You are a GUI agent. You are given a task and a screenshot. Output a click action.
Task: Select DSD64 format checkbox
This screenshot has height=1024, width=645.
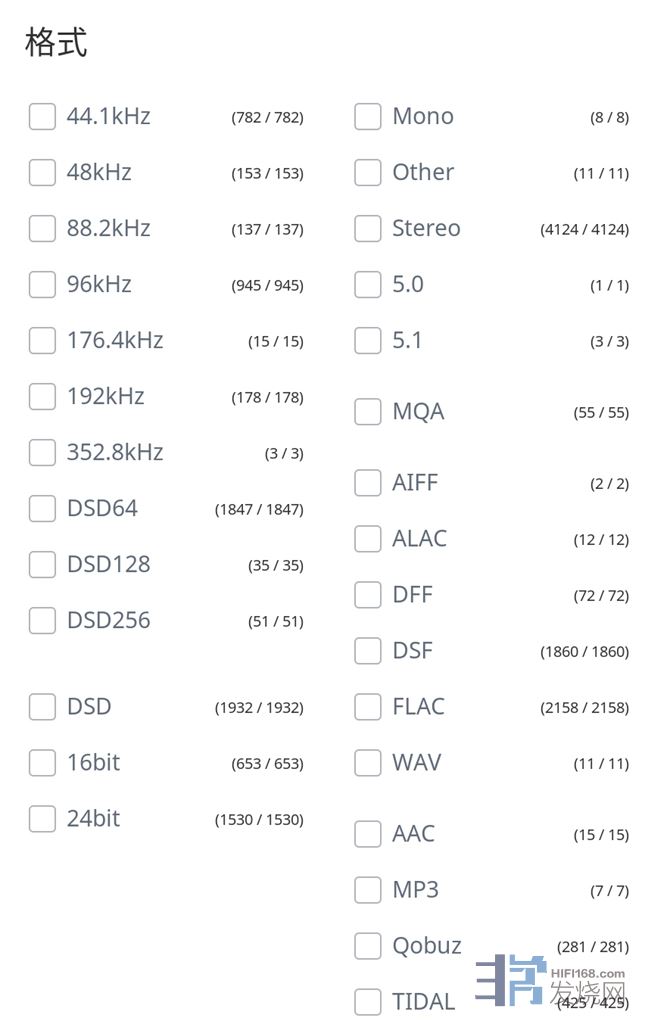click(42, 509)
